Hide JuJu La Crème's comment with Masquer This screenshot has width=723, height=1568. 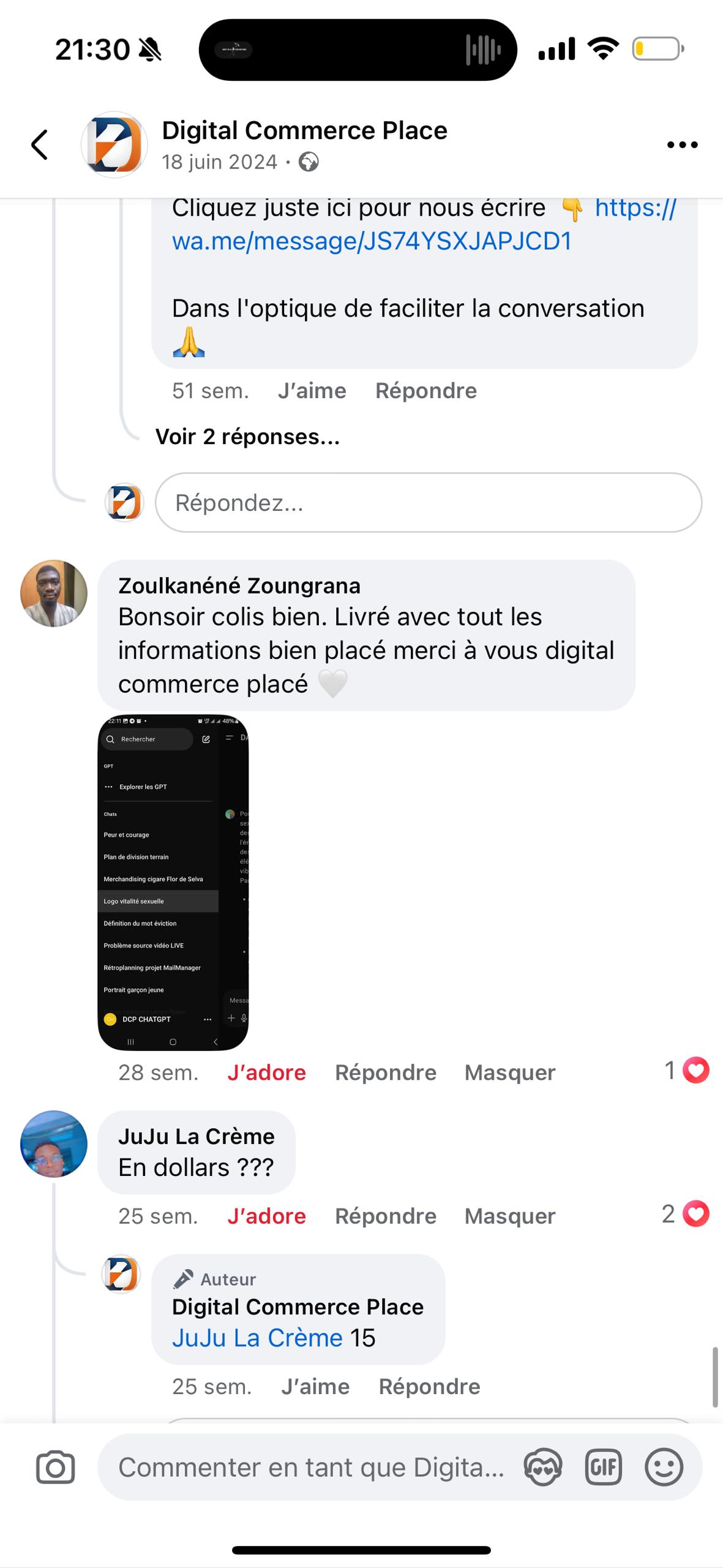510,1216
